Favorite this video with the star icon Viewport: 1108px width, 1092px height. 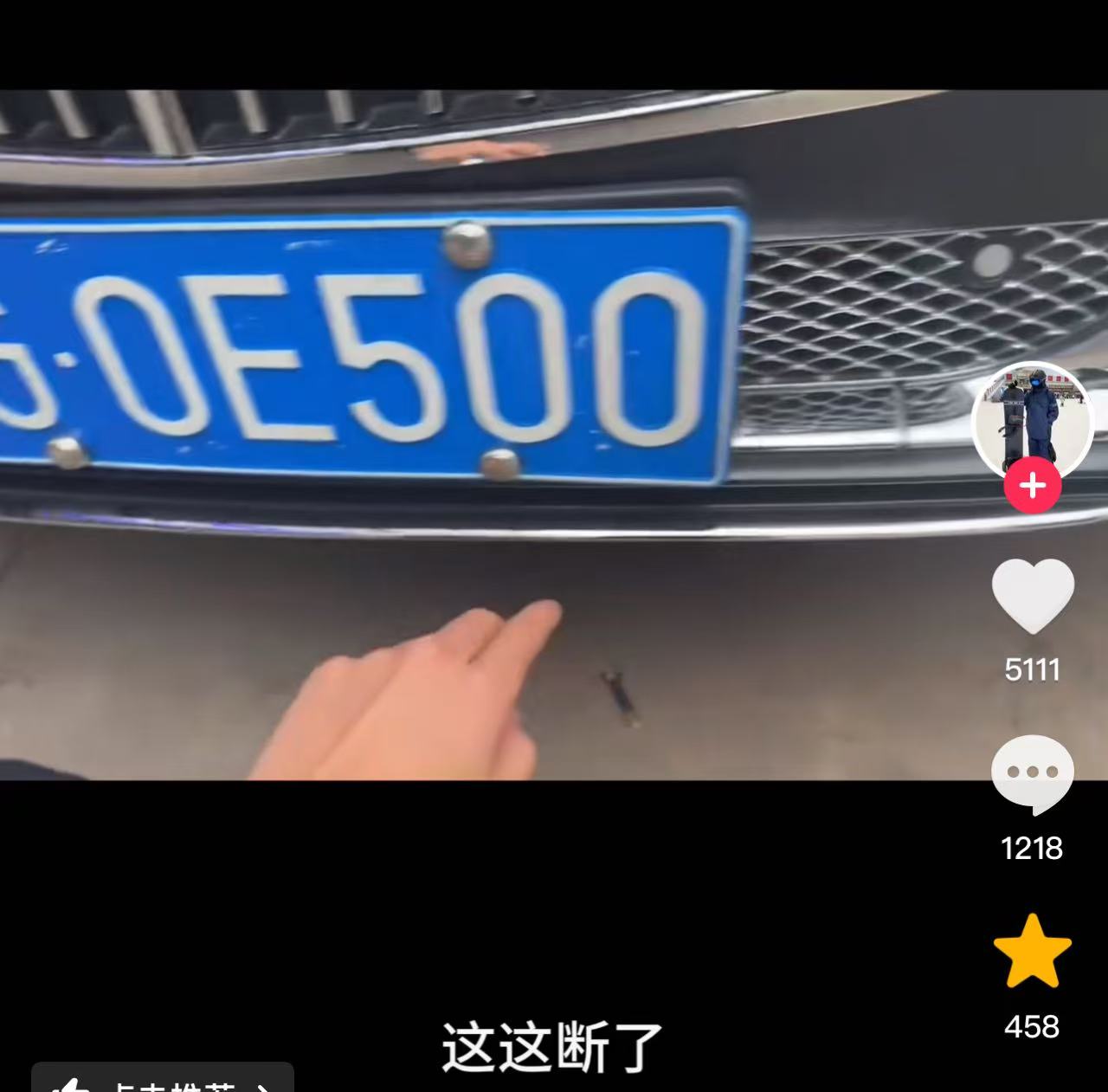tap(1032, 951)
